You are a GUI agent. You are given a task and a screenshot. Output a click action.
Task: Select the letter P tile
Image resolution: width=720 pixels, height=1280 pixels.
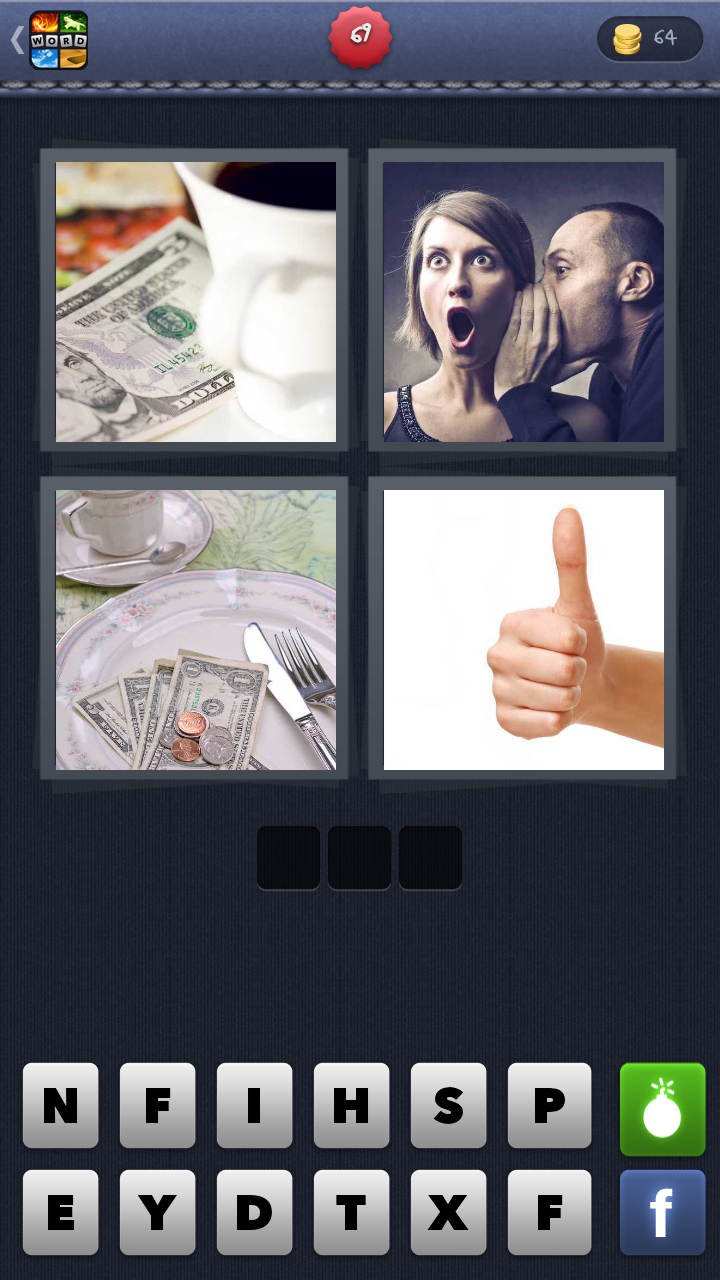549,1105
